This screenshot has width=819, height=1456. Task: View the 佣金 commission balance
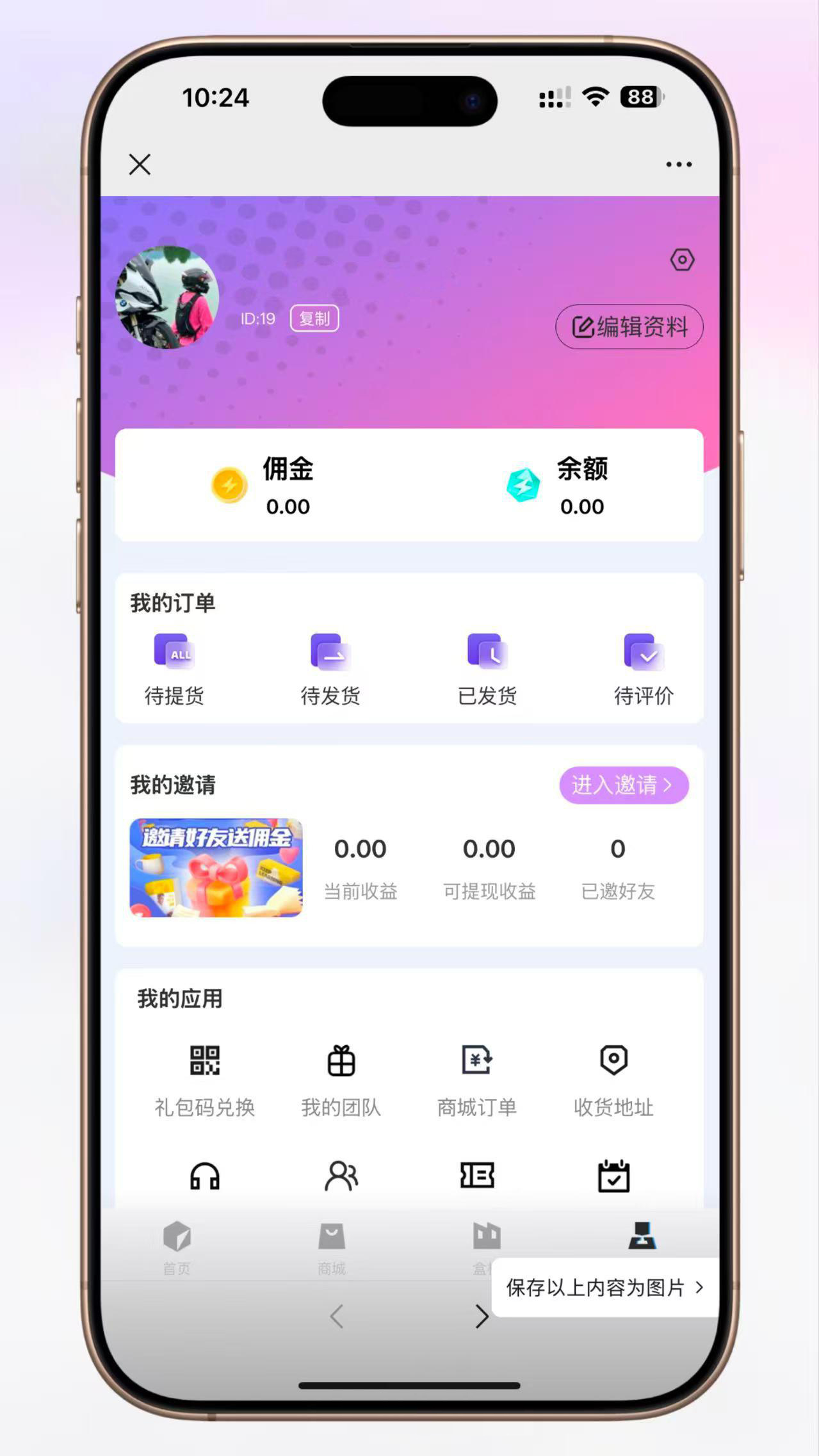click(x=263, y=486)
